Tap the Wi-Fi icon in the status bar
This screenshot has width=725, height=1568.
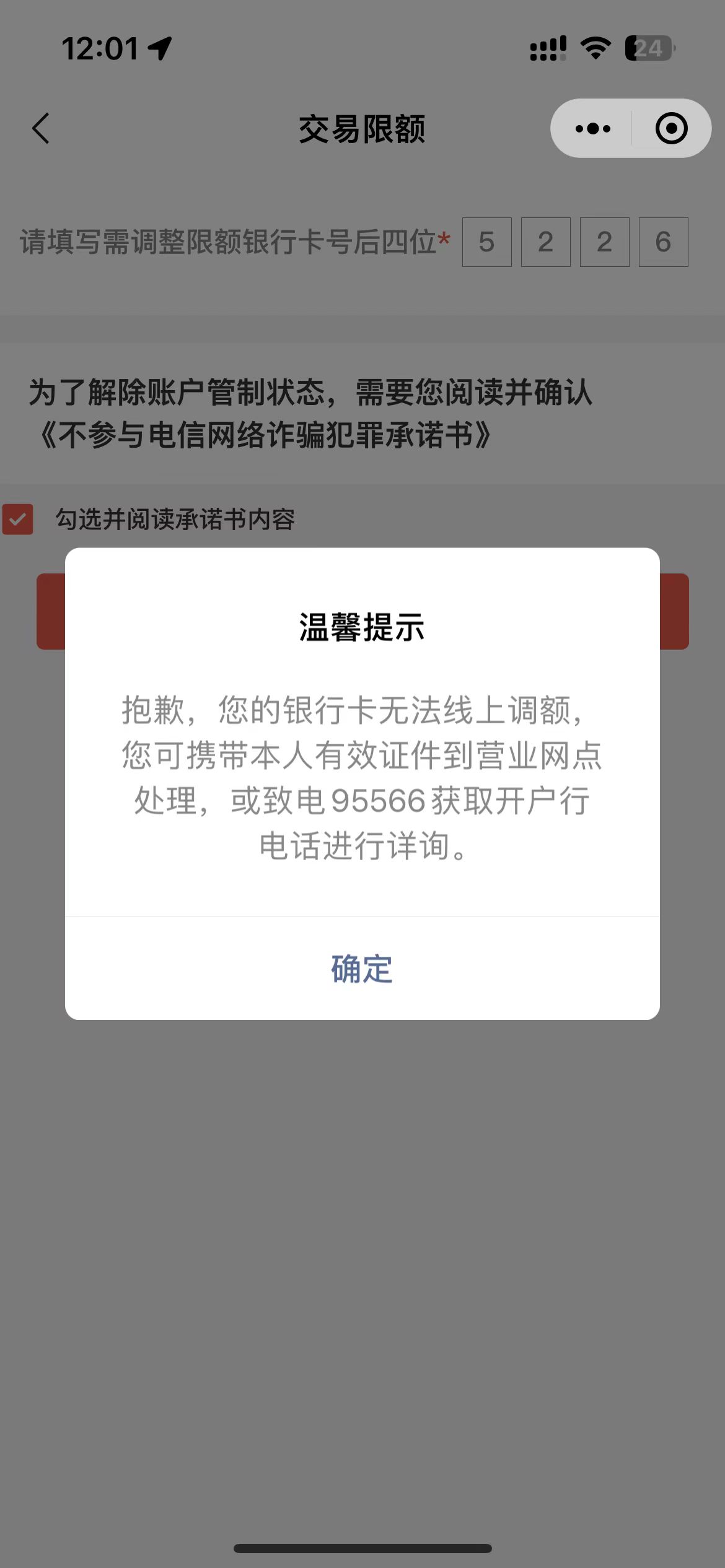pos(595,48)
